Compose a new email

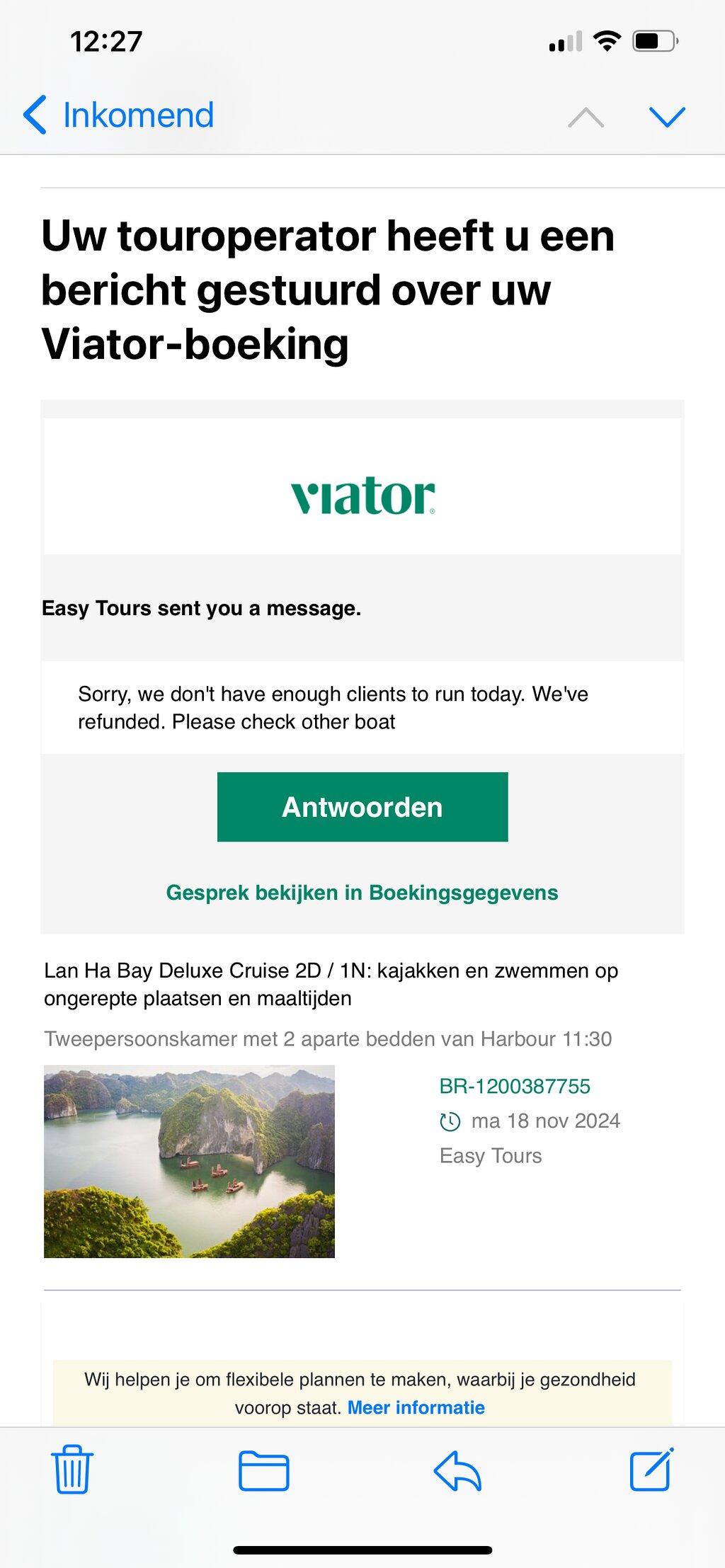[651, 1469]
